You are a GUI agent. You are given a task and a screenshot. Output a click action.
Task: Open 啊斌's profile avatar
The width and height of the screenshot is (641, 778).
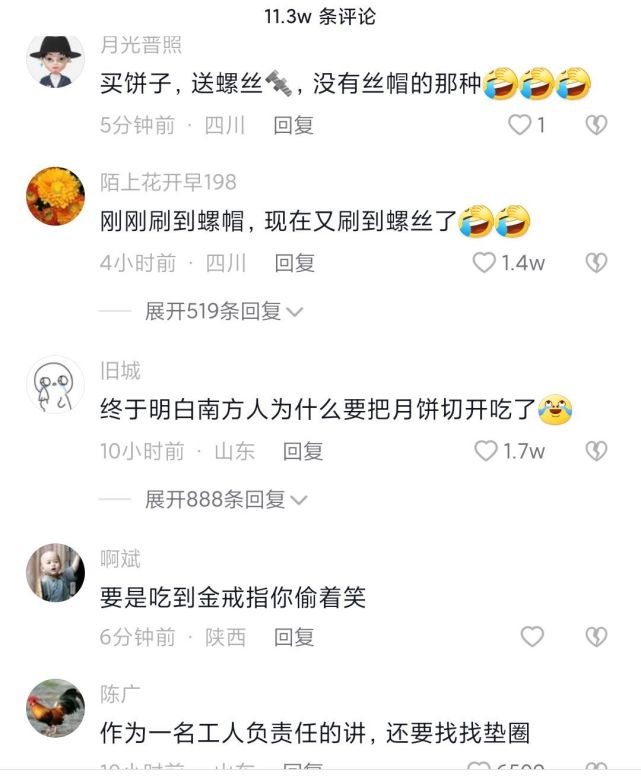pos(55,572)
